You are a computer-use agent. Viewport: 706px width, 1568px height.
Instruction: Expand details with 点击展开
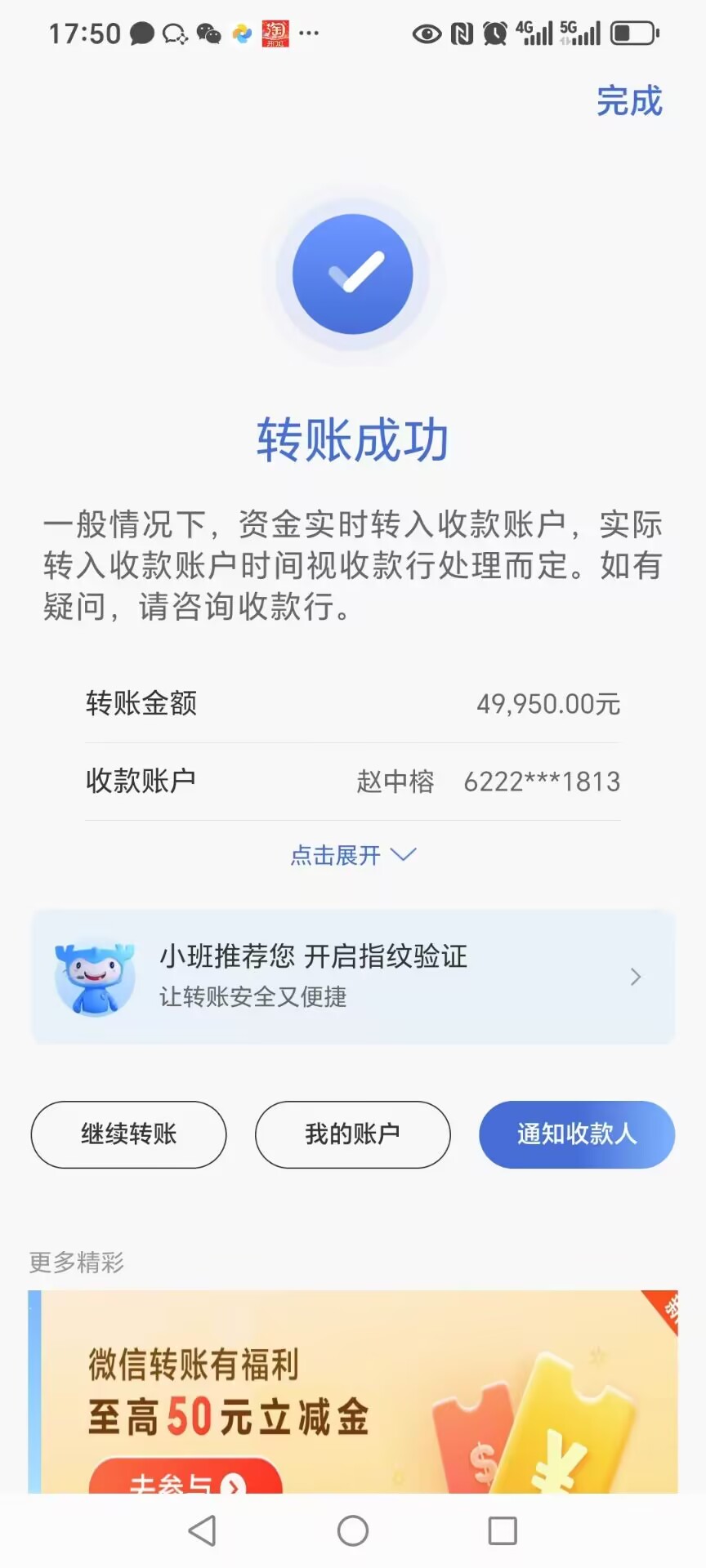353,855
